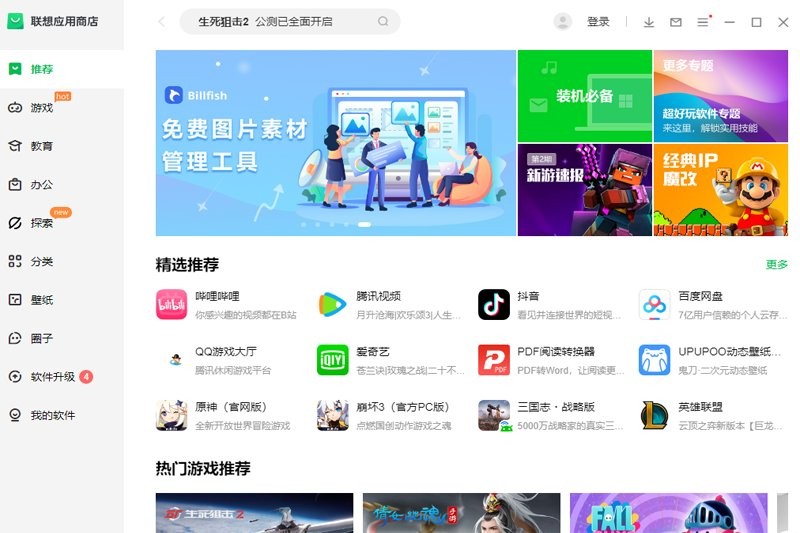Open the 装机必备 tile
Viewport: 800px width, 533px height.
tap(584, 96)
